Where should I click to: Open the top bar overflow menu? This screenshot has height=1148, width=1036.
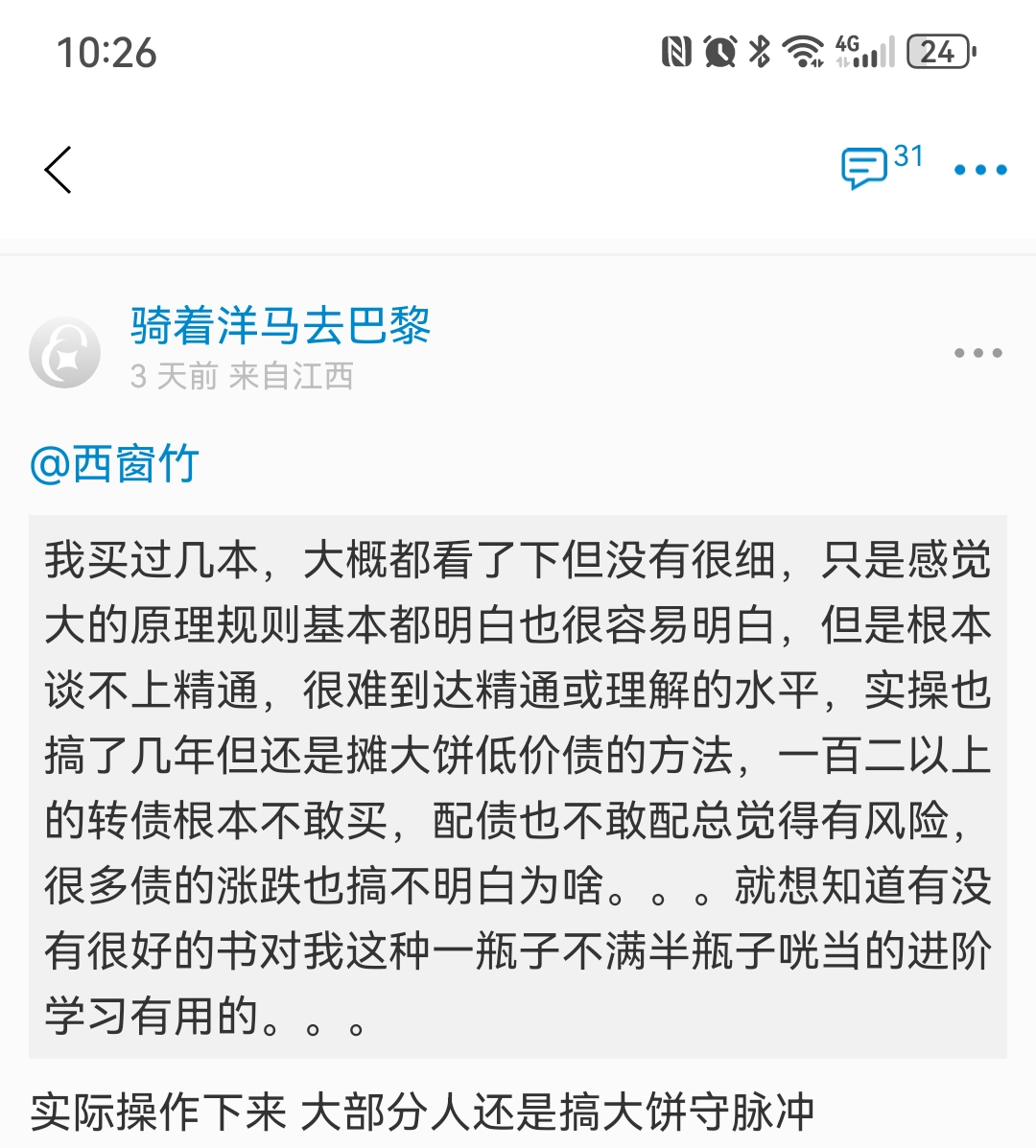tap(979, 171)
